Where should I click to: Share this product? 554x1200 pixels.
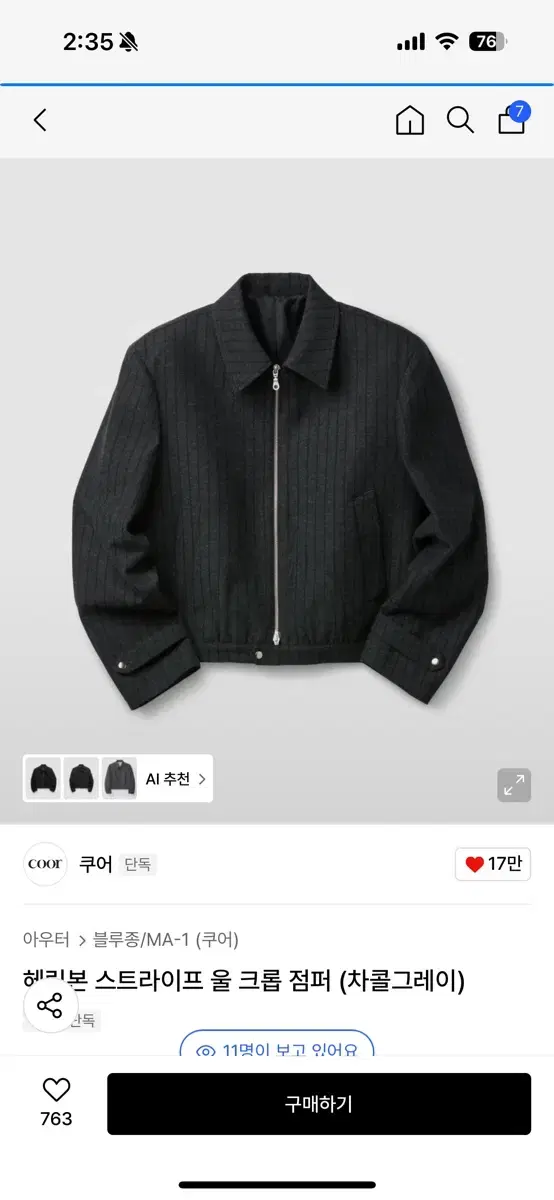click(50, 1005)
